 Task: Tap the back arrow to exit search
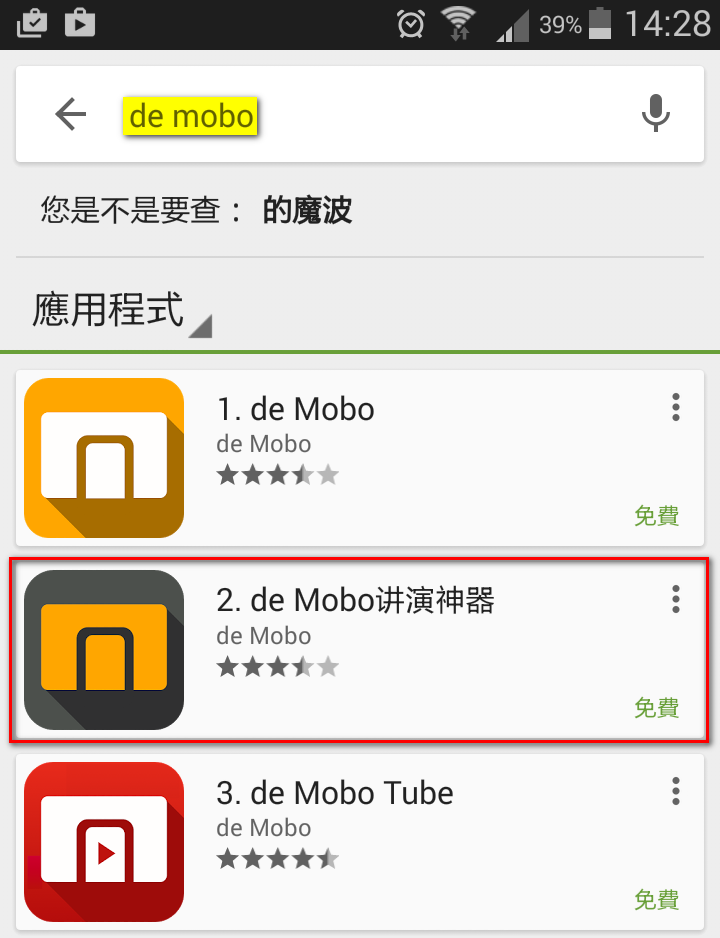pyautogui.click(x=69, y=113)
